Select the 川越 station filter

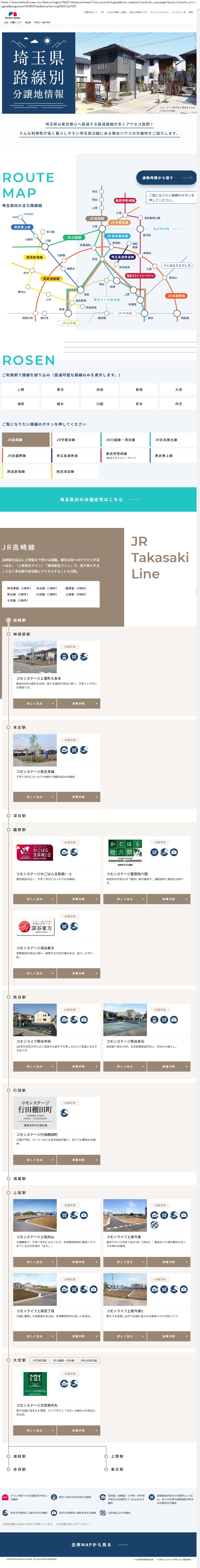tap(100, 404)
